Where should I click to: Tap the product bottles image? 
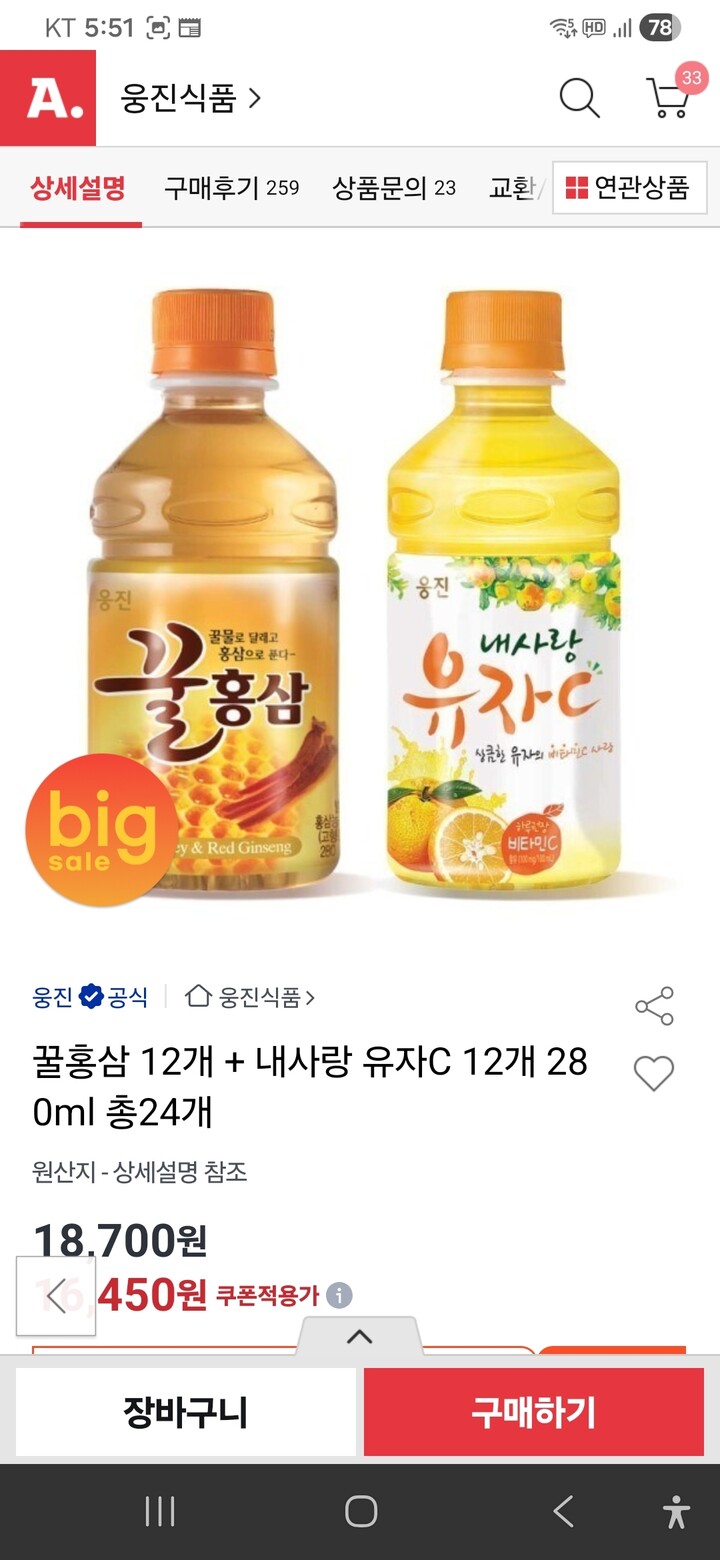(360, 590)
